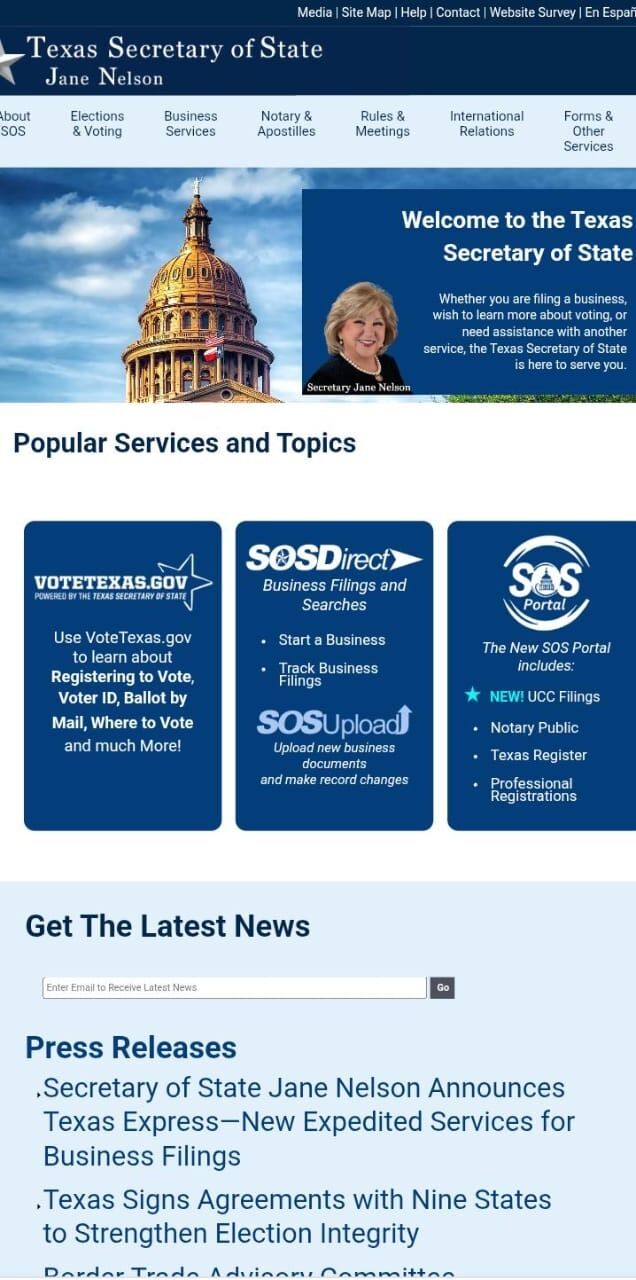Open the Contact link

click(458, 13)
